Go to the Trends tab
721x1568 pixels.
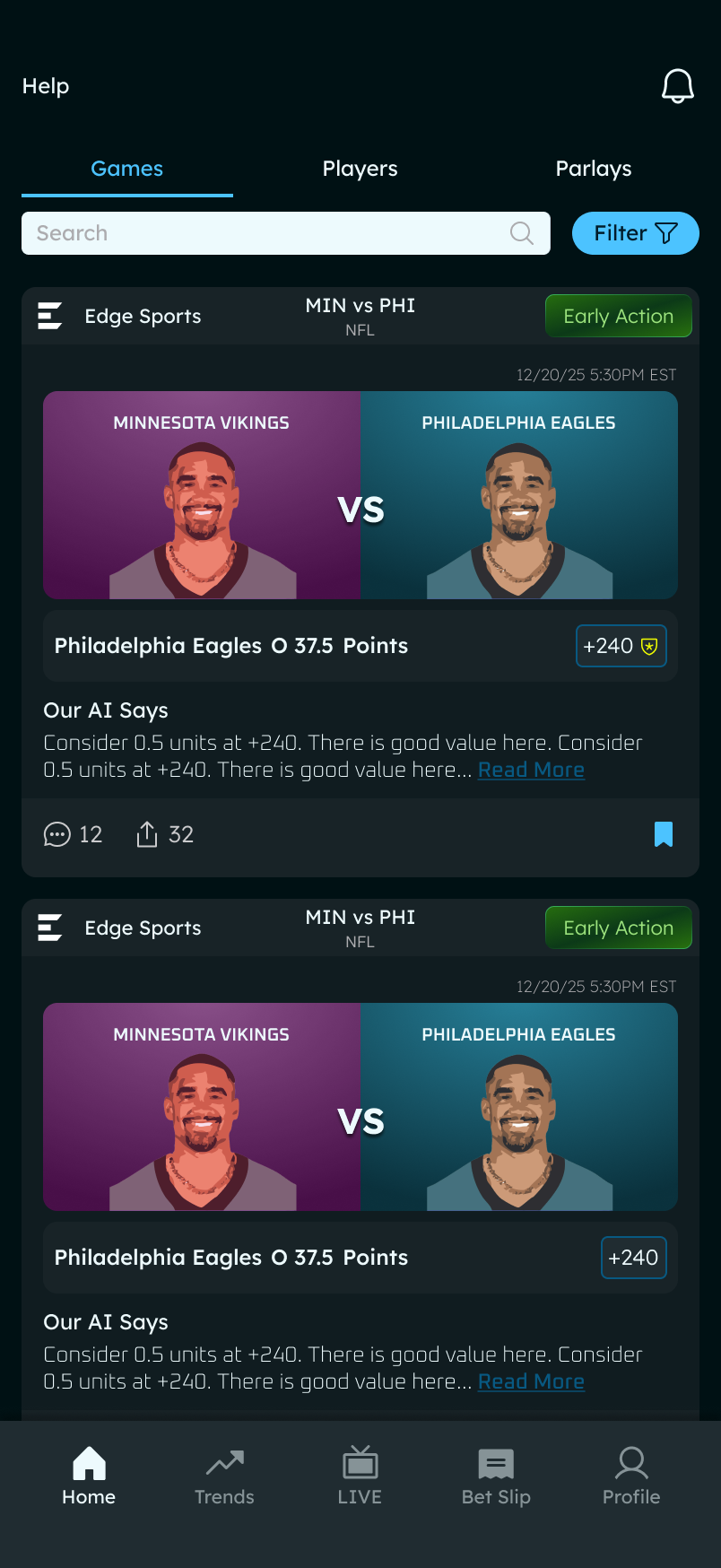(224, 1477)
